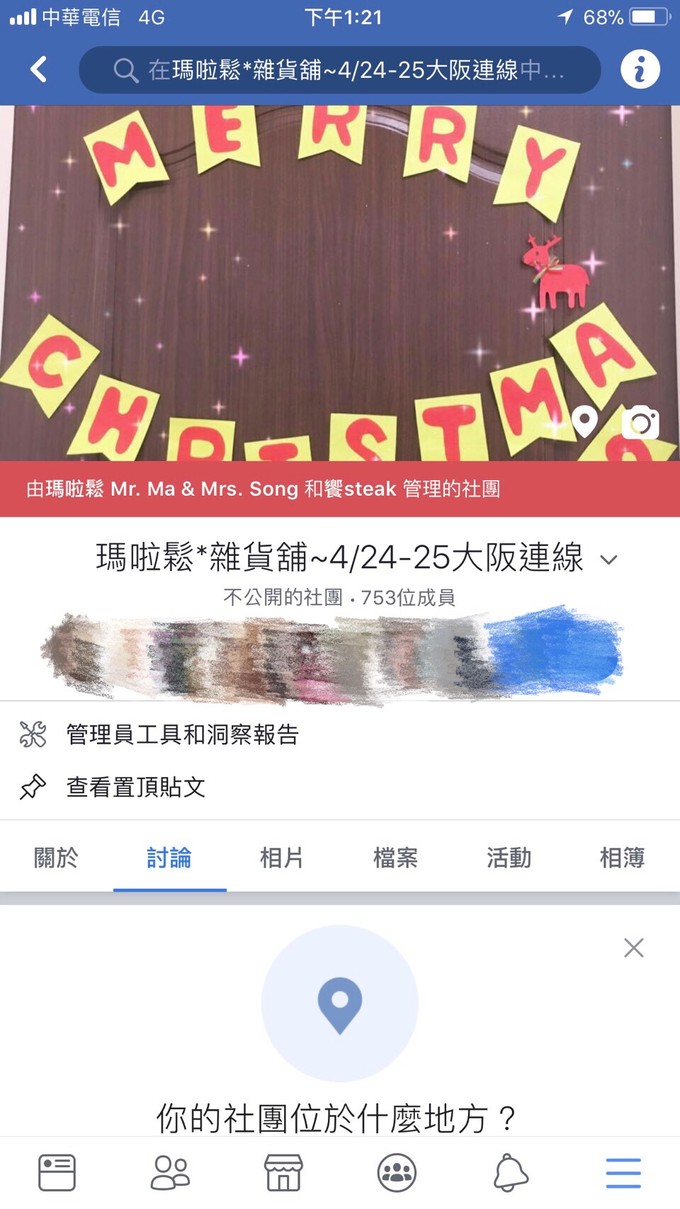Open the notifications bell

(510, 1172)
